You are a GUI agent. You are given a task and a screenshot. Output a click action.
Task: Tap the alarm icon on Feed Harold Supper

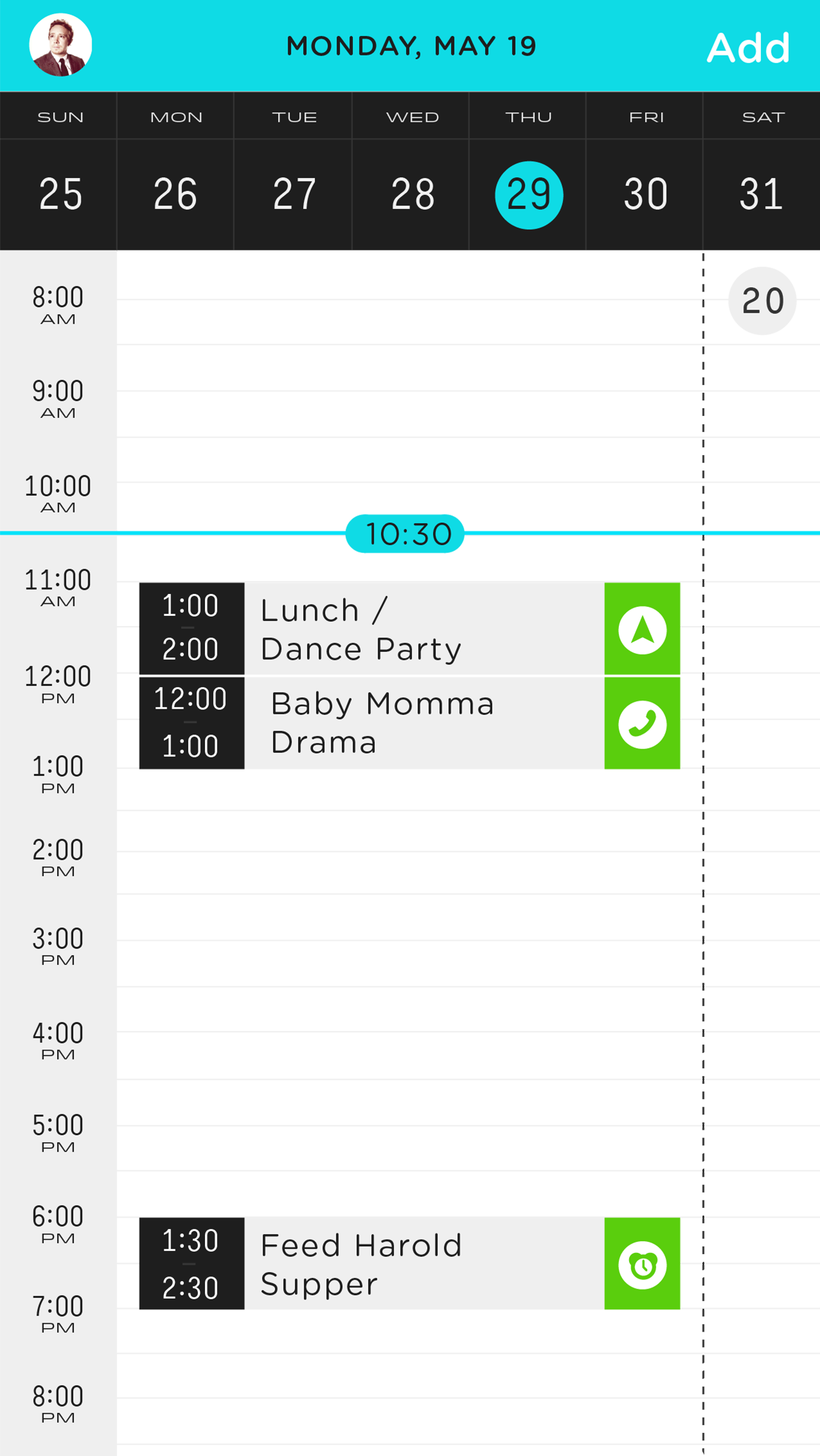pyautogui.click(x=643, y=1264)
